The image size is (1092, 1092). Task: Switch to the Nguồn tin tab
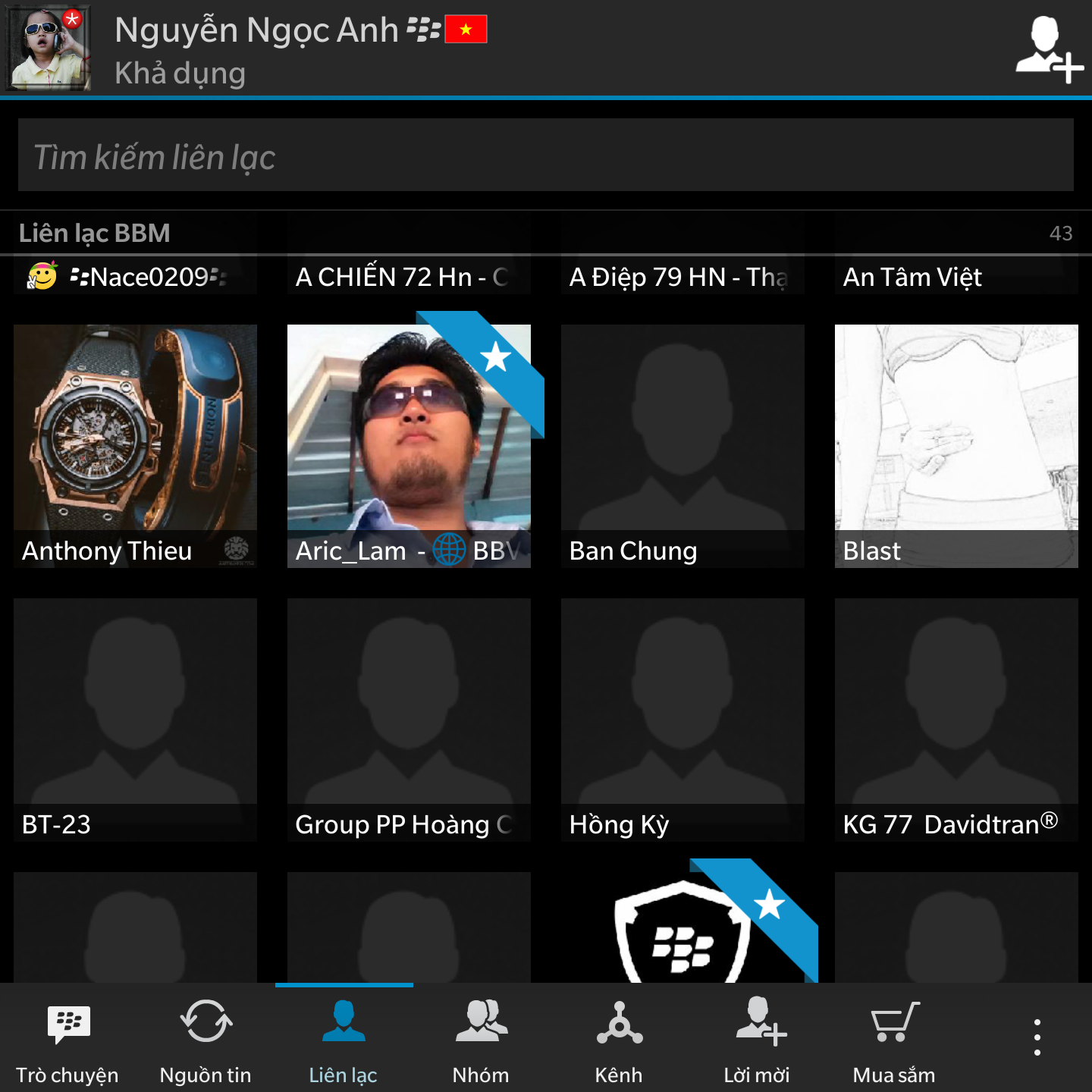[x=206, y=1040]
